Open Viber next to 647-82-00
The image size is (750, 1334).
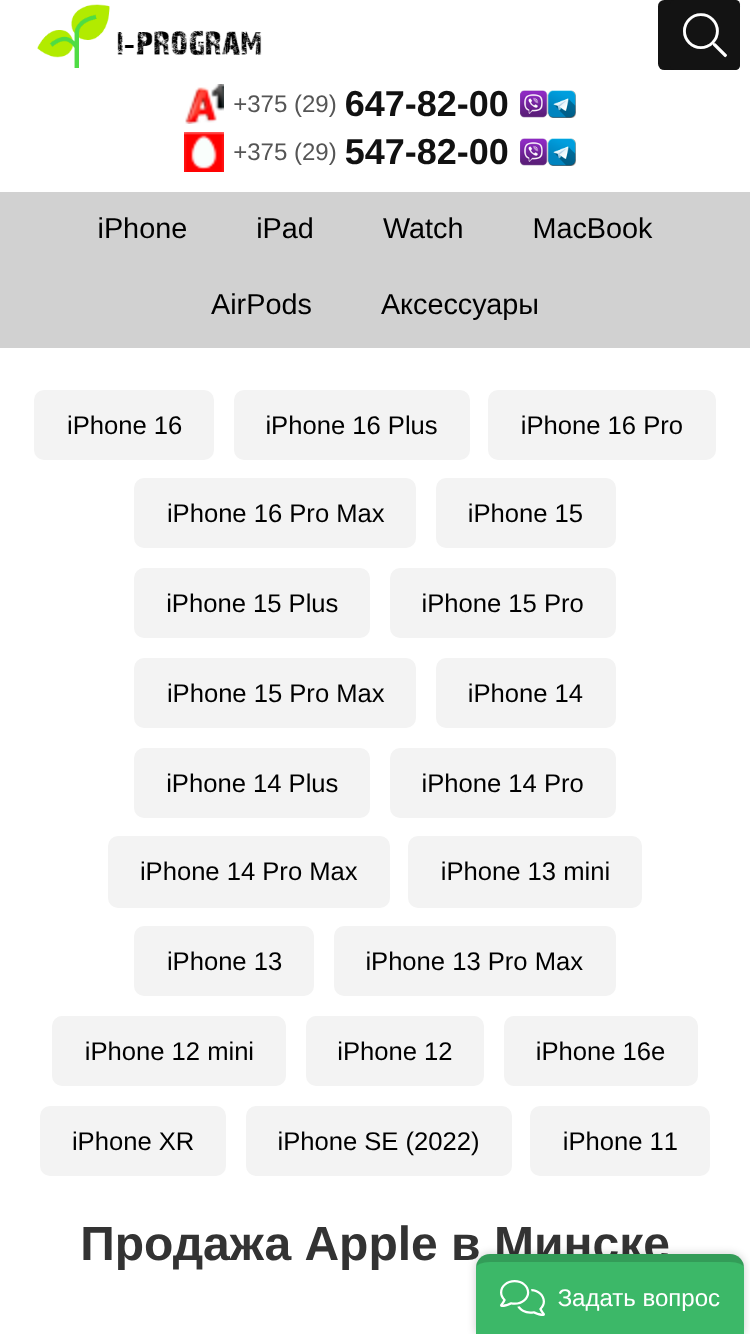tap(533, 104)
